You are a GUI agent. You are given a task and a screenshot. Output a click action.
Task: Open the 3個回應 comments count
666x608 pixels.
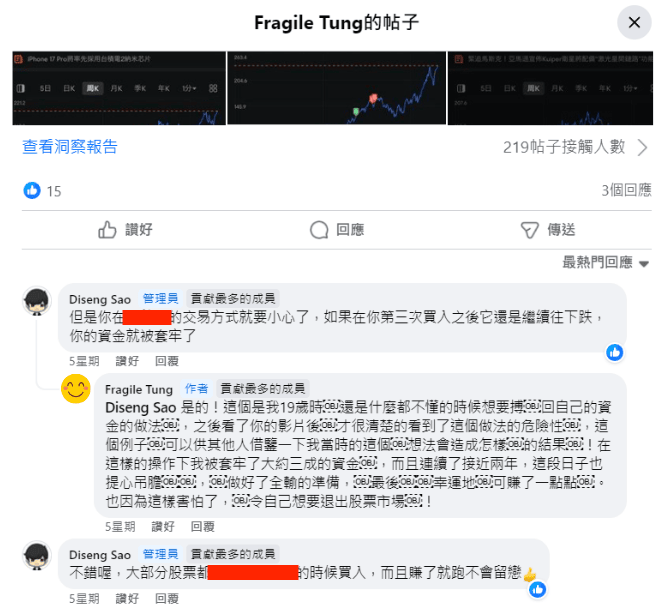pos(626,190)
